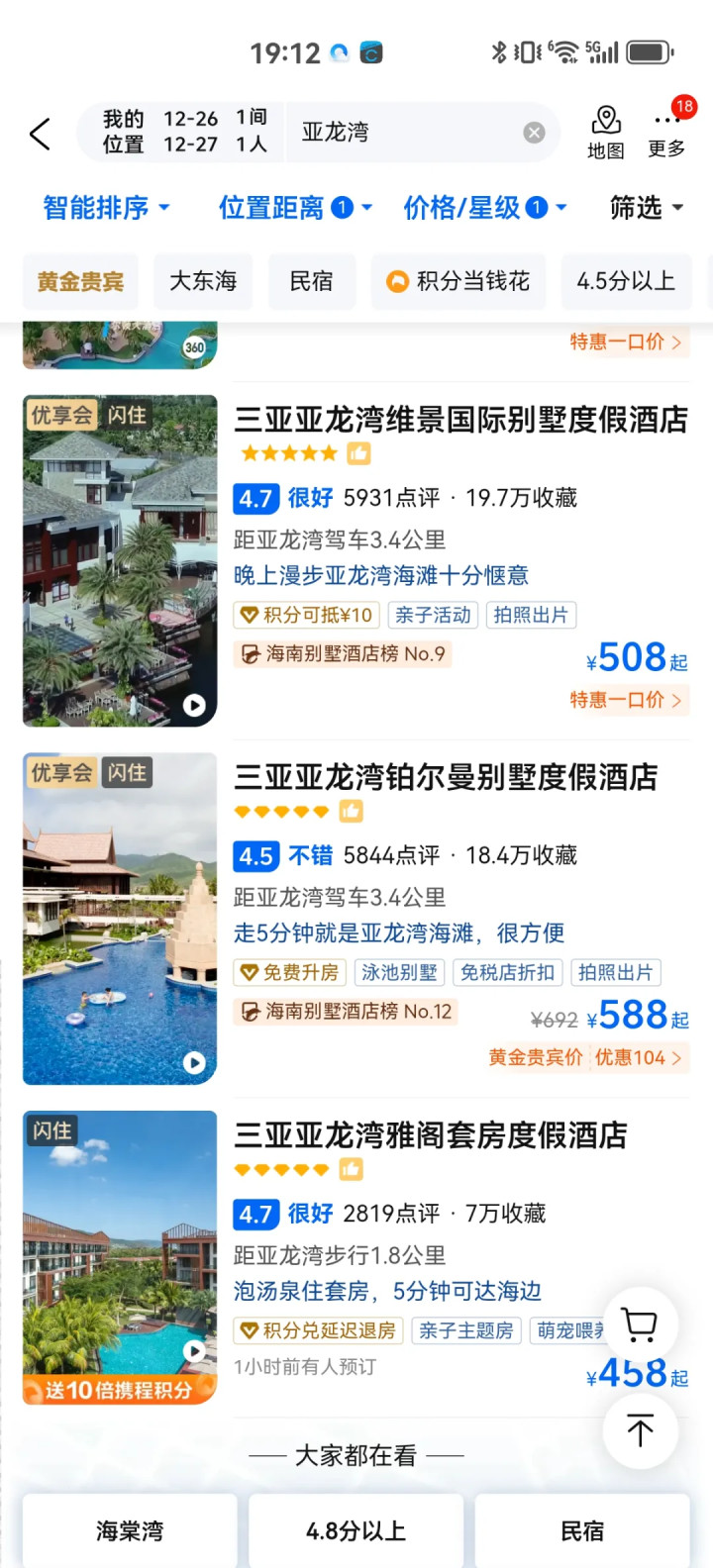This screenshot has width=713, height=1568.
Task: Expand the 智能排序 sorting dropdown
Action: coord(106,208)
